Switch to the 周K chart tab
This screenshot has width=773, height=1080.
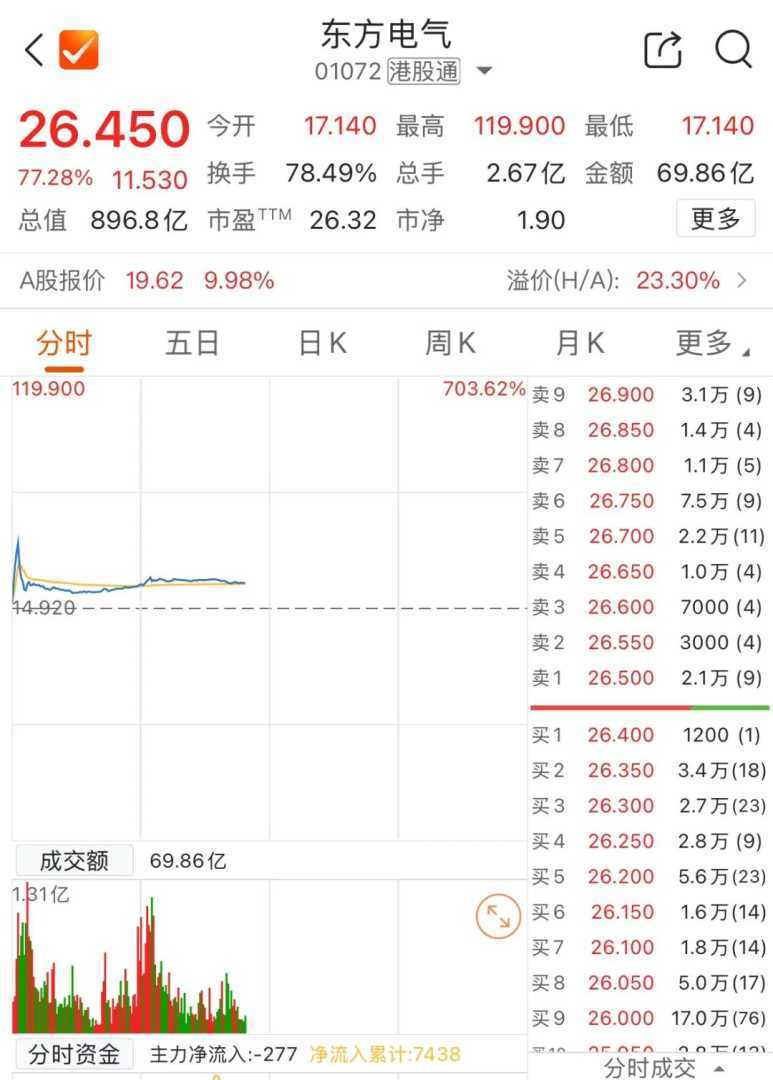[x=450, y=344]
